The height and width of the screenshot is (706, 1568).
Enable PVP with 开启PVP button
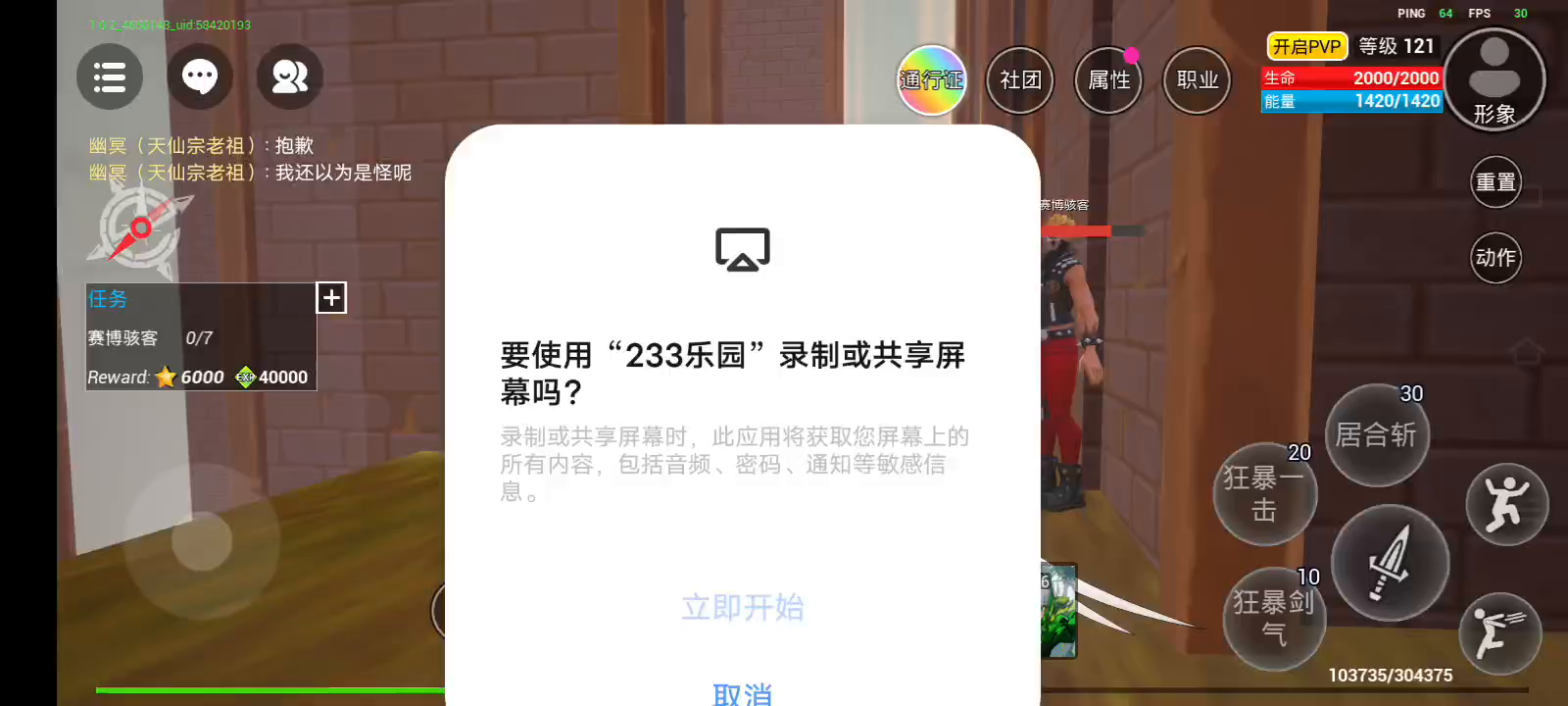pos(1306,46)
